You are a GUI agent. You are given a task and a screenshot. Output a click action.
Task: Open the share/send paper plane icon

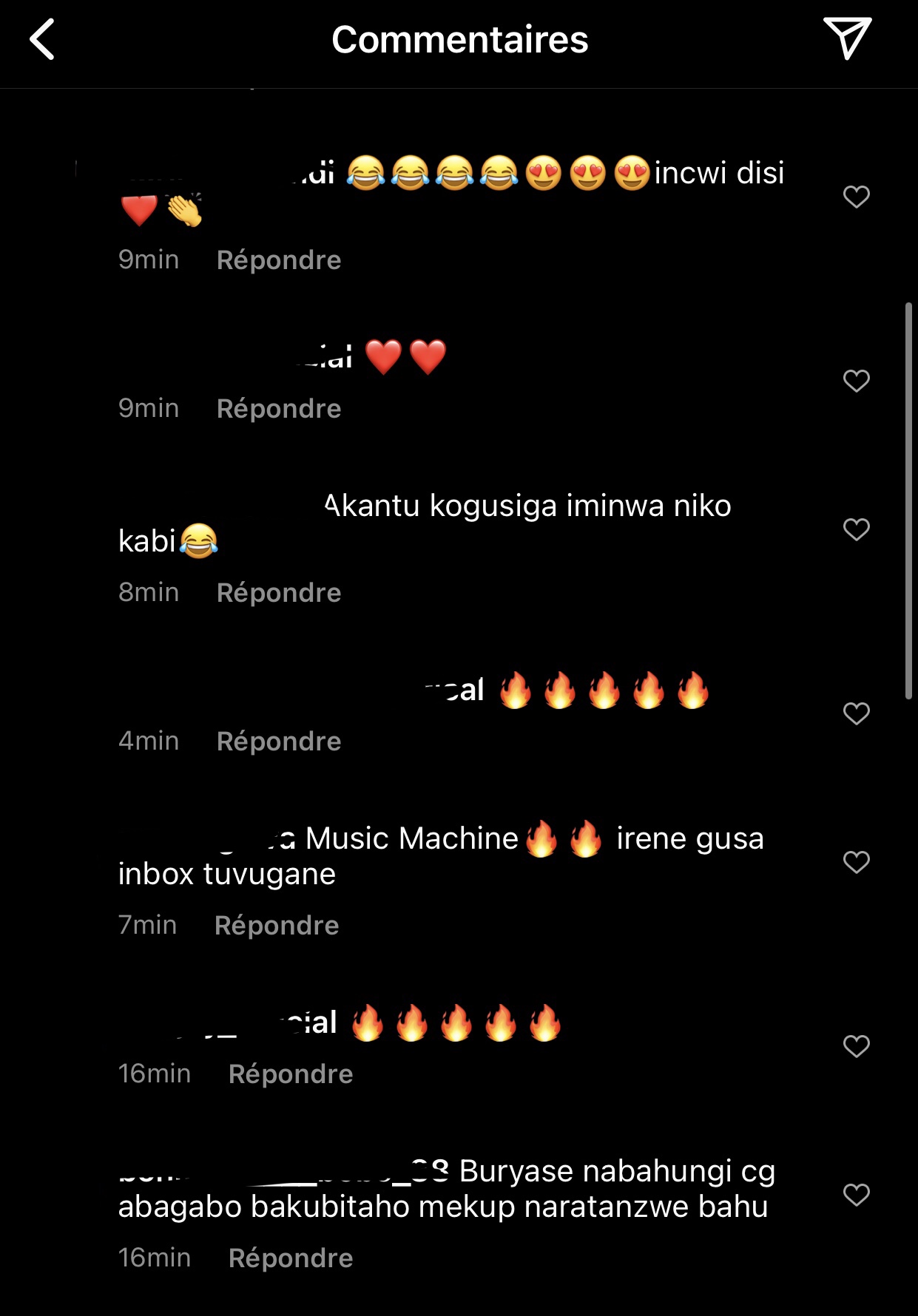[847, 38]
